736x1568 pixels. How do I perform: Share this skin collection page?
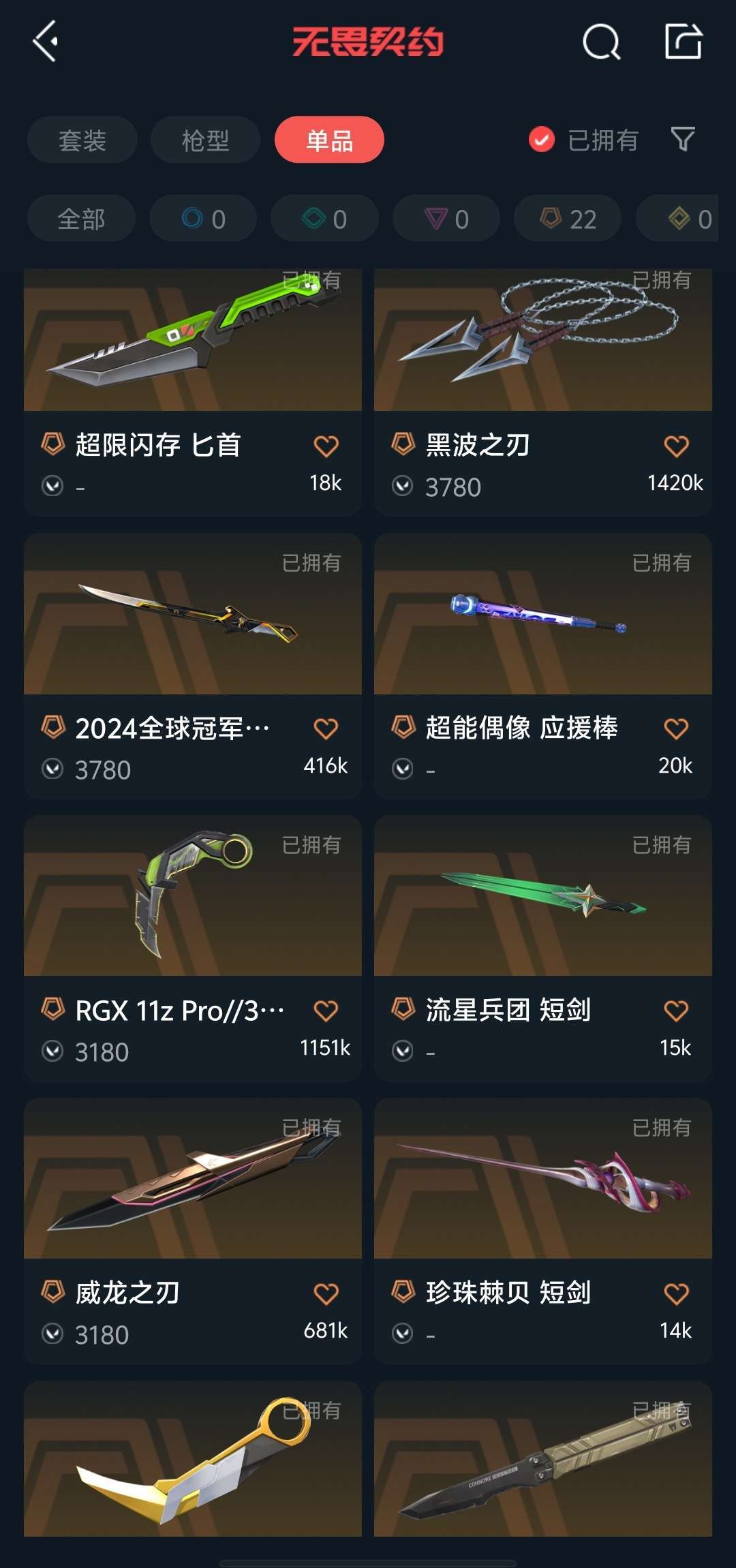click(683, 42)
